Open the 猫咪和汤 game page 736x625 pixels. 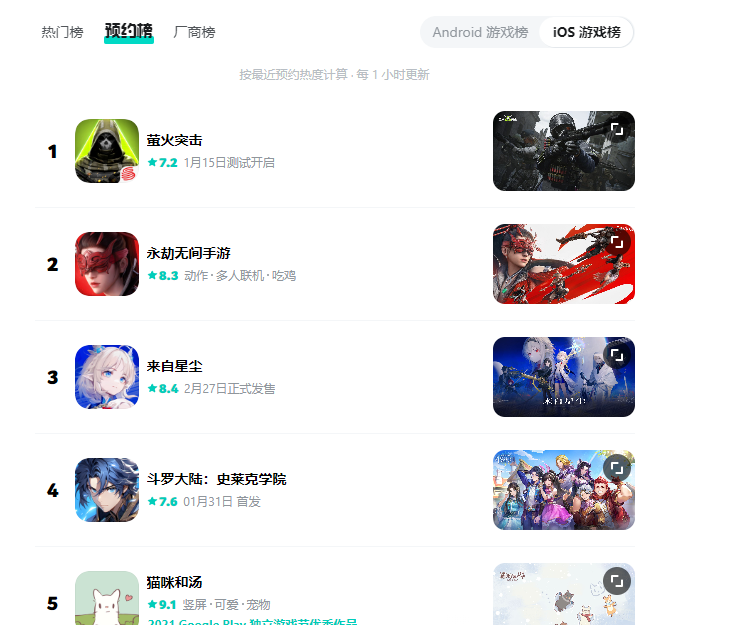174,582
